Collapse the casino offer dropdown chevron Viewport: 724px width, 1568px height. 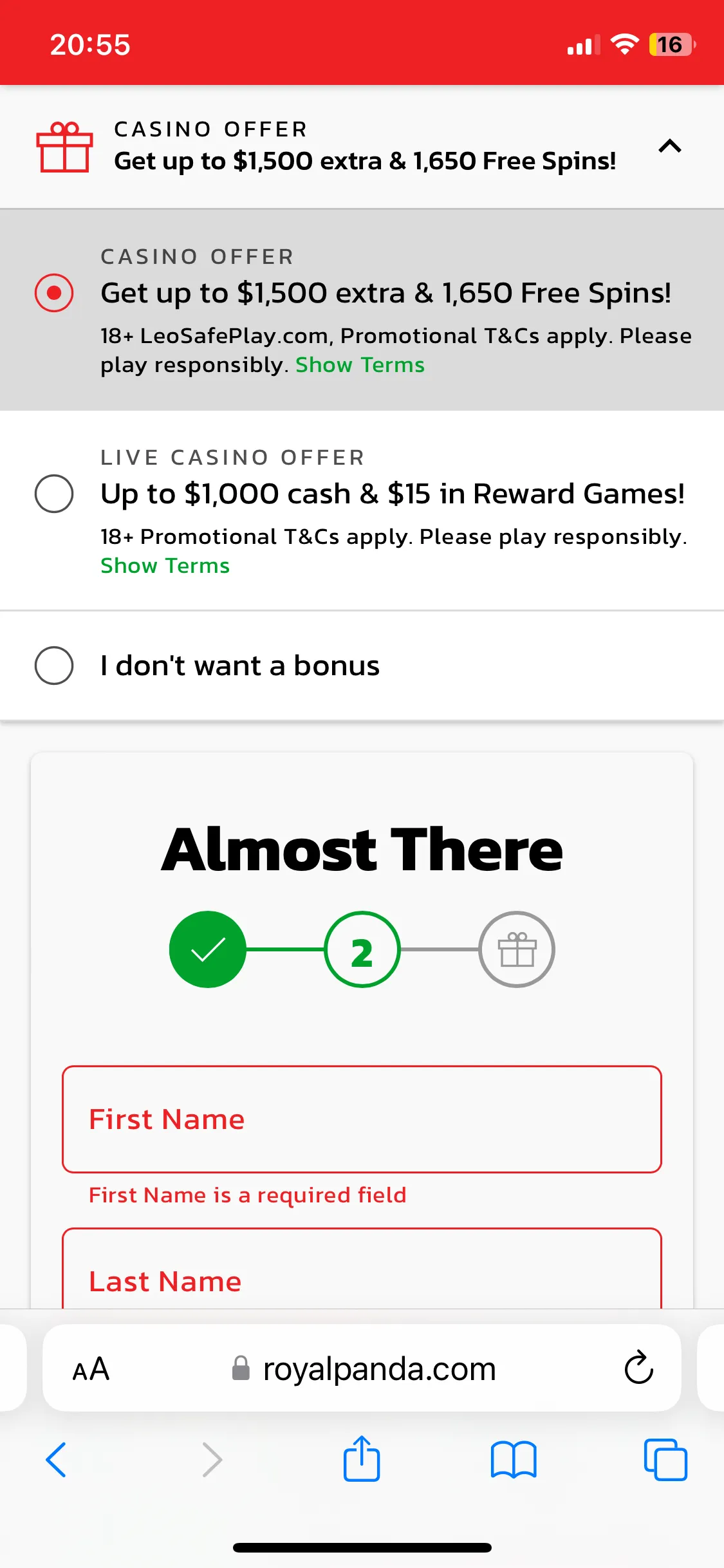pos(669,147)
